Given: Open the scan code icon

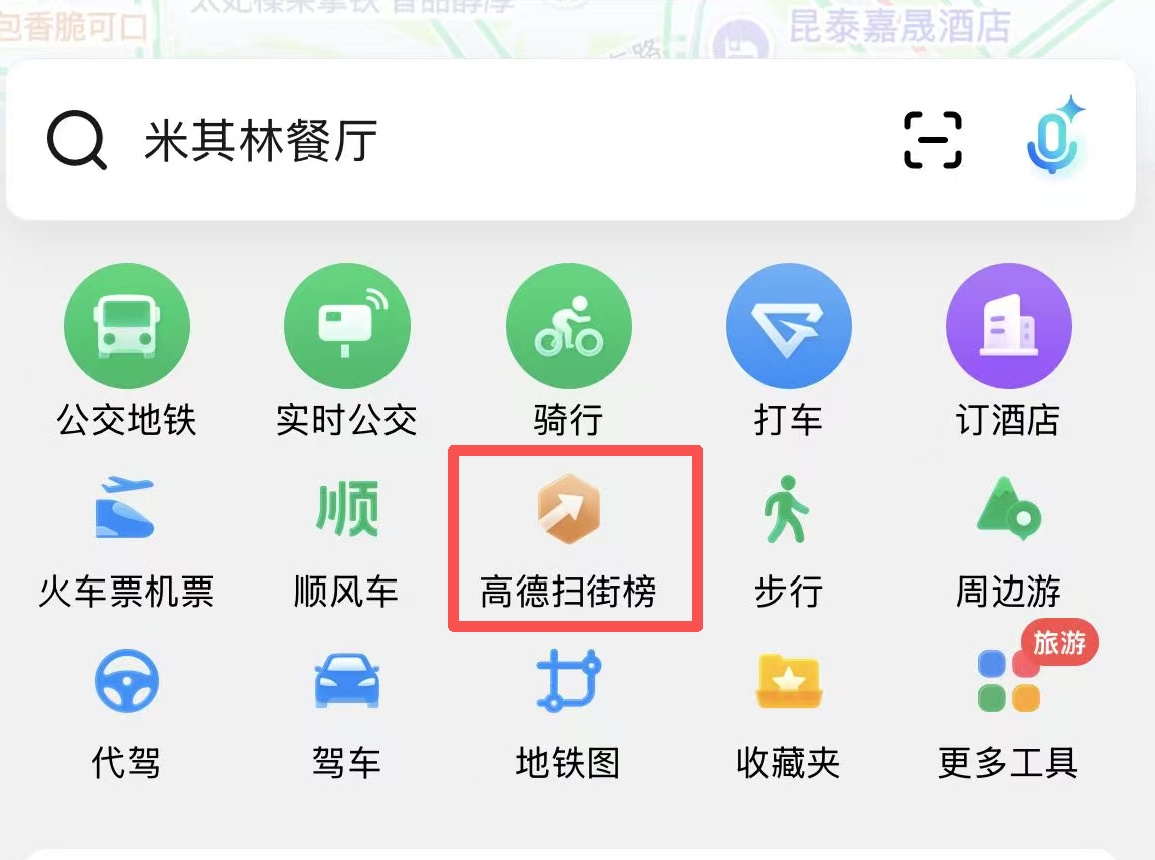Looking at the screenshot, I should (933, 140).
